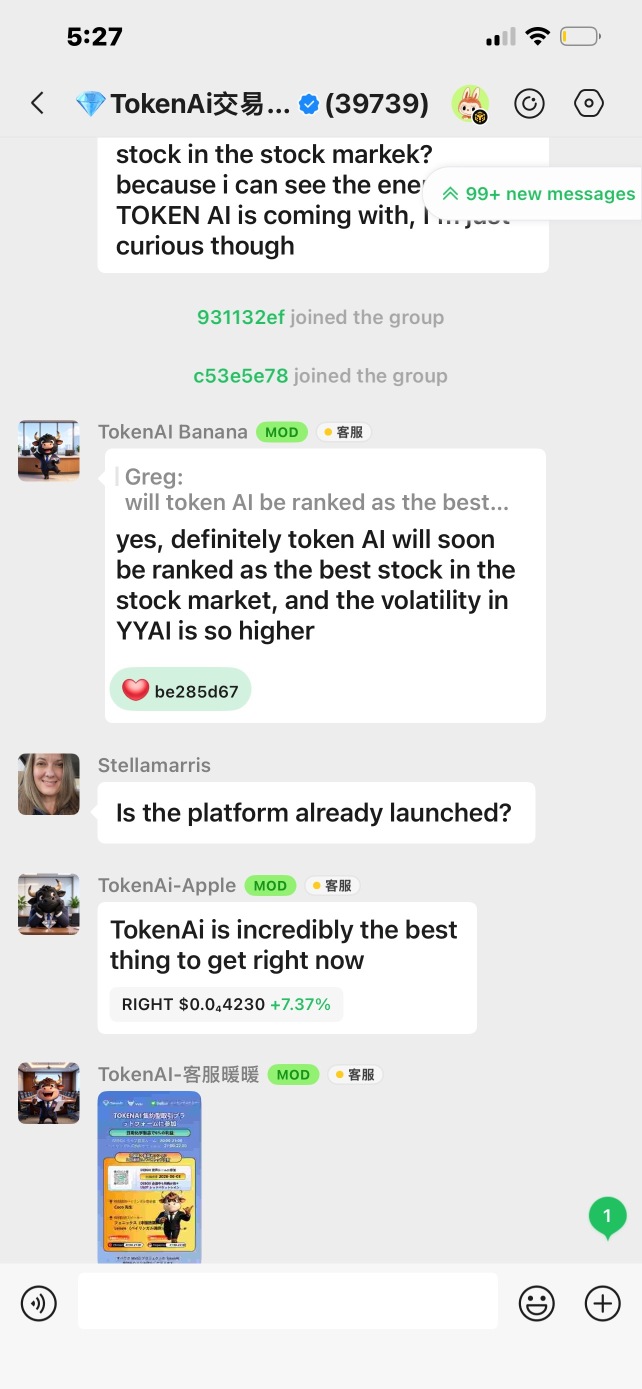Open the emoji picker

coord(537,1303)
